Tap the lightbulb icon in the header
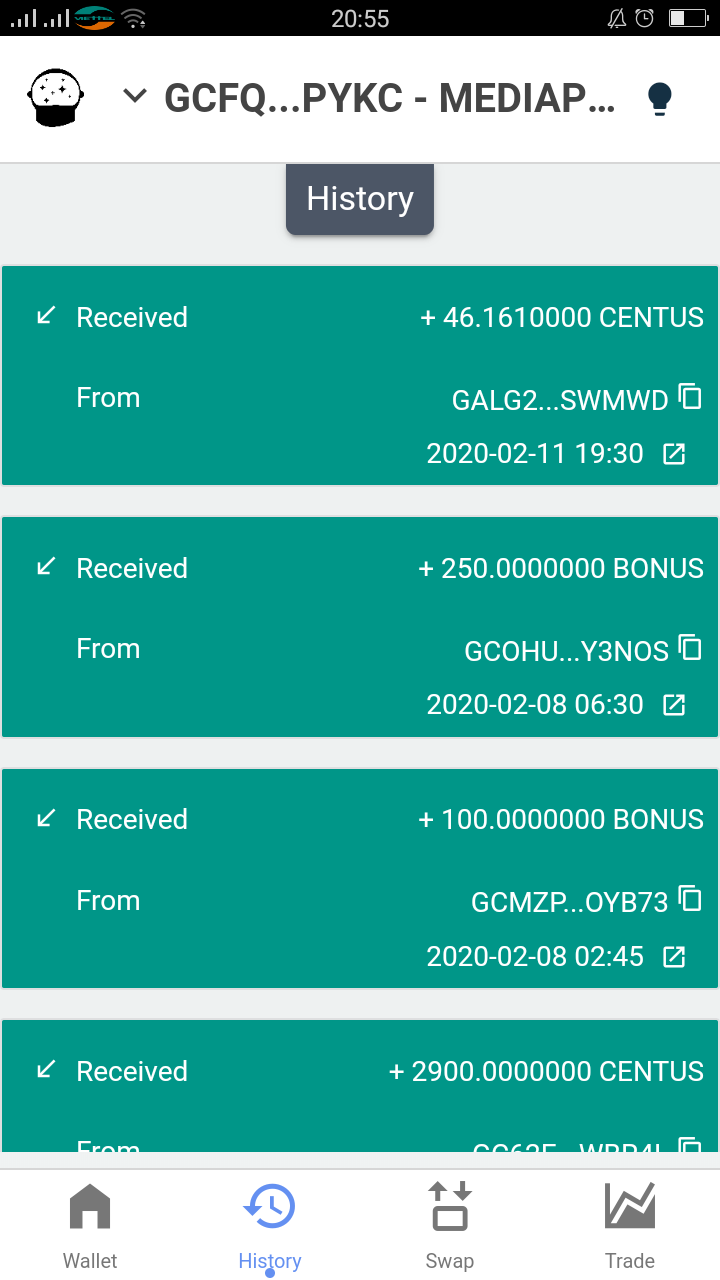720x1280 pixels. pyautogui.click(x=659, y=99)
